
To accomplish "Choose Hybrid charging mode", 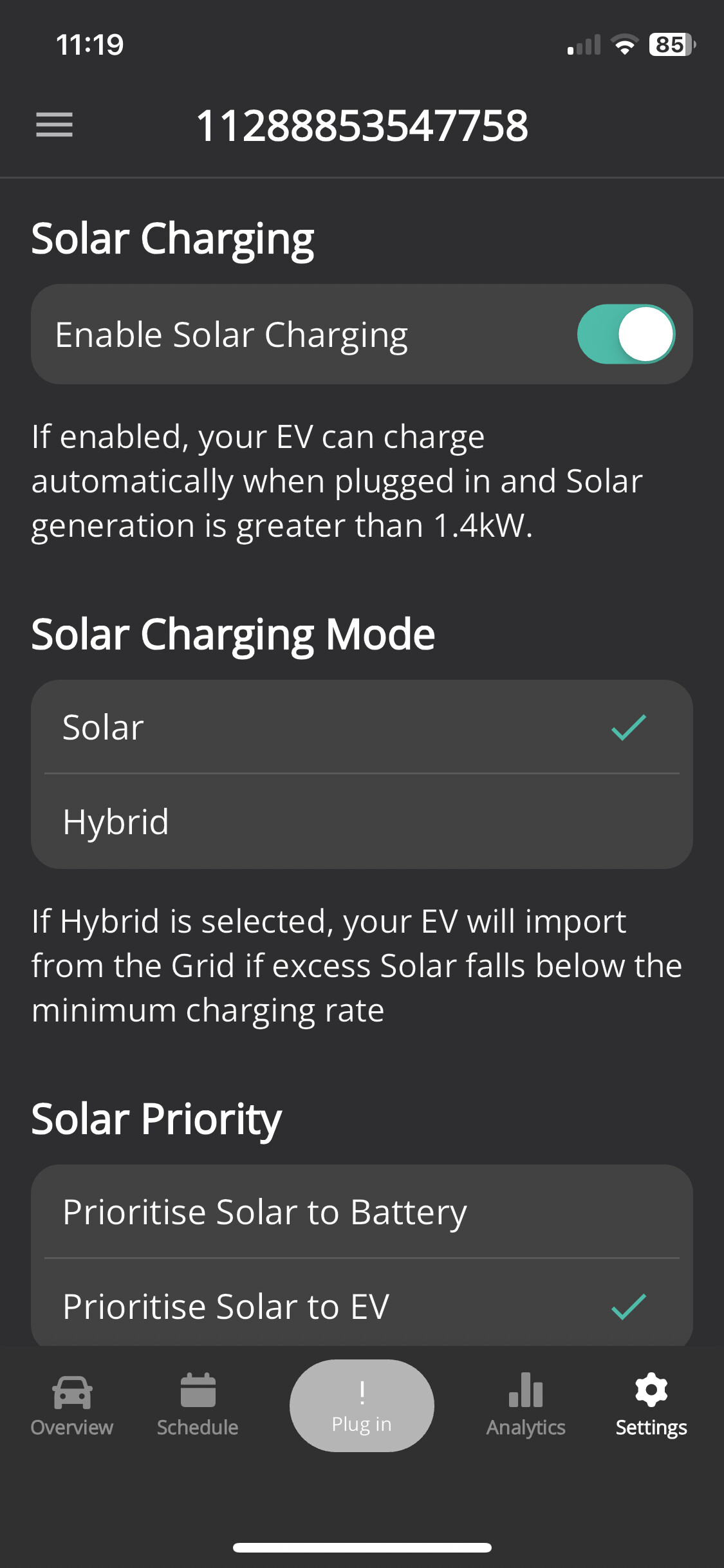I will pos(362,822).
